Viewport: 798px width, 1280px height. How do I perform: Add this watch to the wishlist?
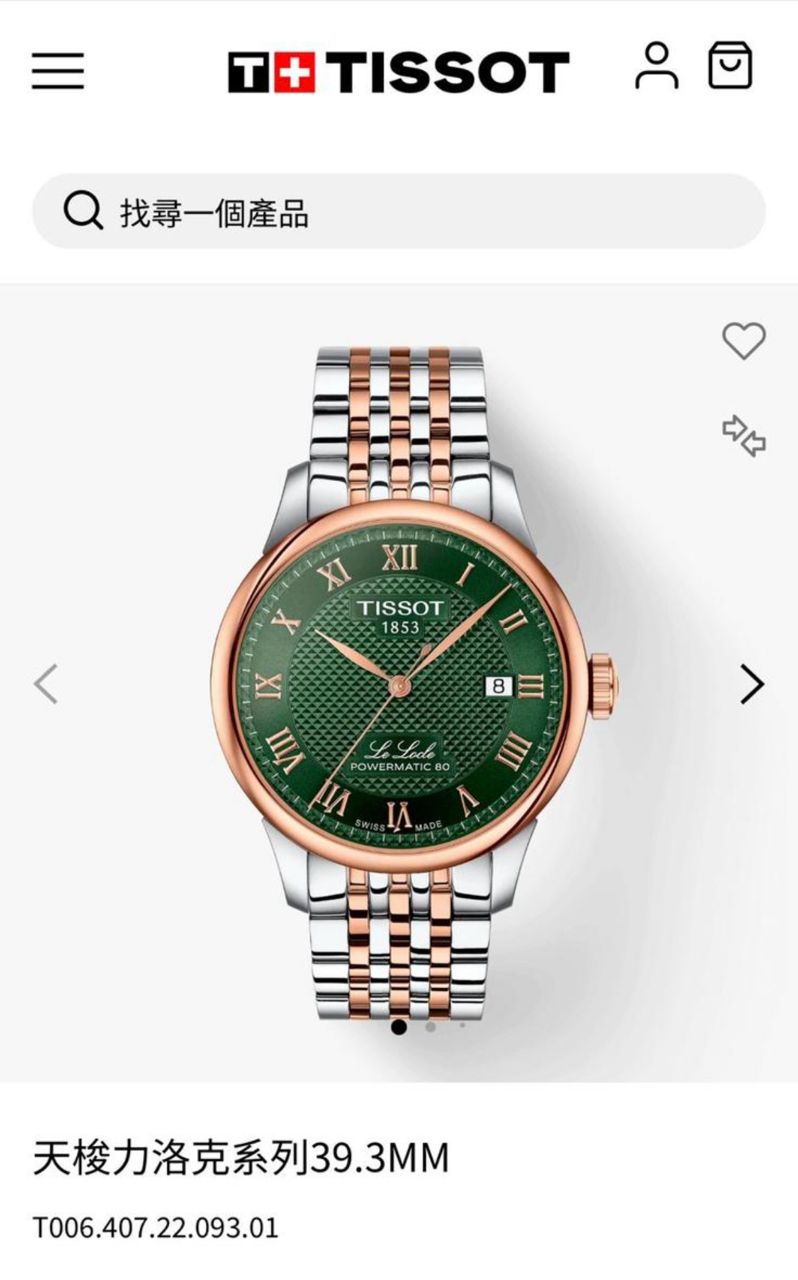[743, 342]
